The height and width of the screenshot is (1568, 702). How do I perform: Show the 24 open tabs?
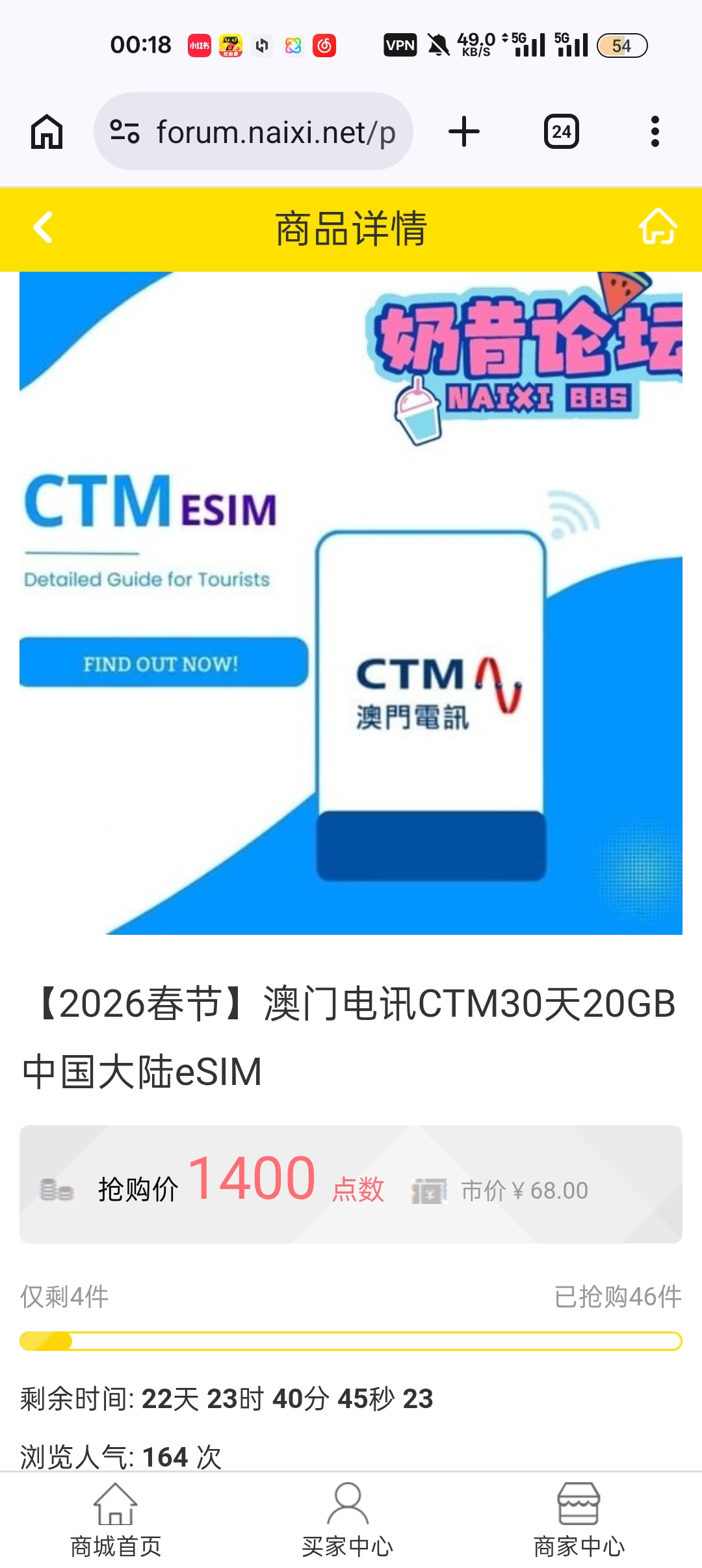[x=561, y=132]
